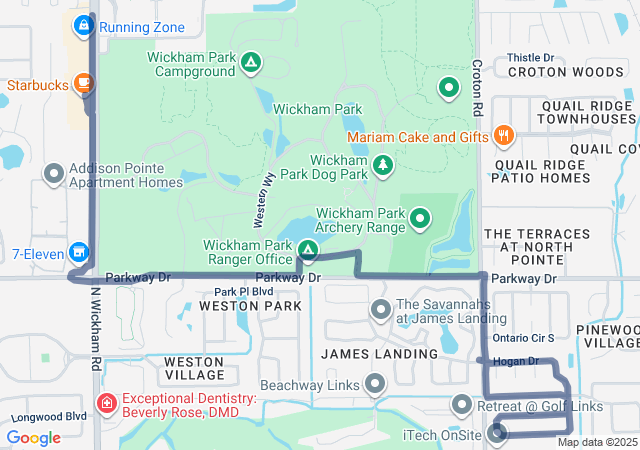
Task: Tap the Wickham Park Ranger Office marker
Action: pyautogui.click(x=308, y=249)
